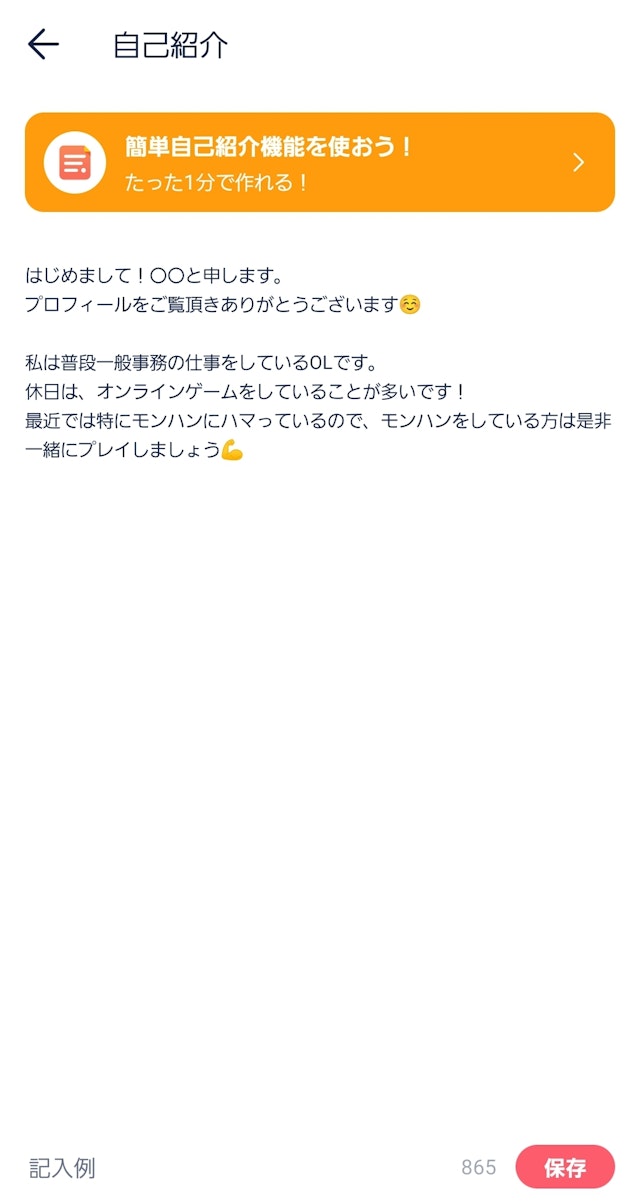Screen dimensions: 640x1204
Task: Go back using the arrow icon
Action: tap(43, 45)
